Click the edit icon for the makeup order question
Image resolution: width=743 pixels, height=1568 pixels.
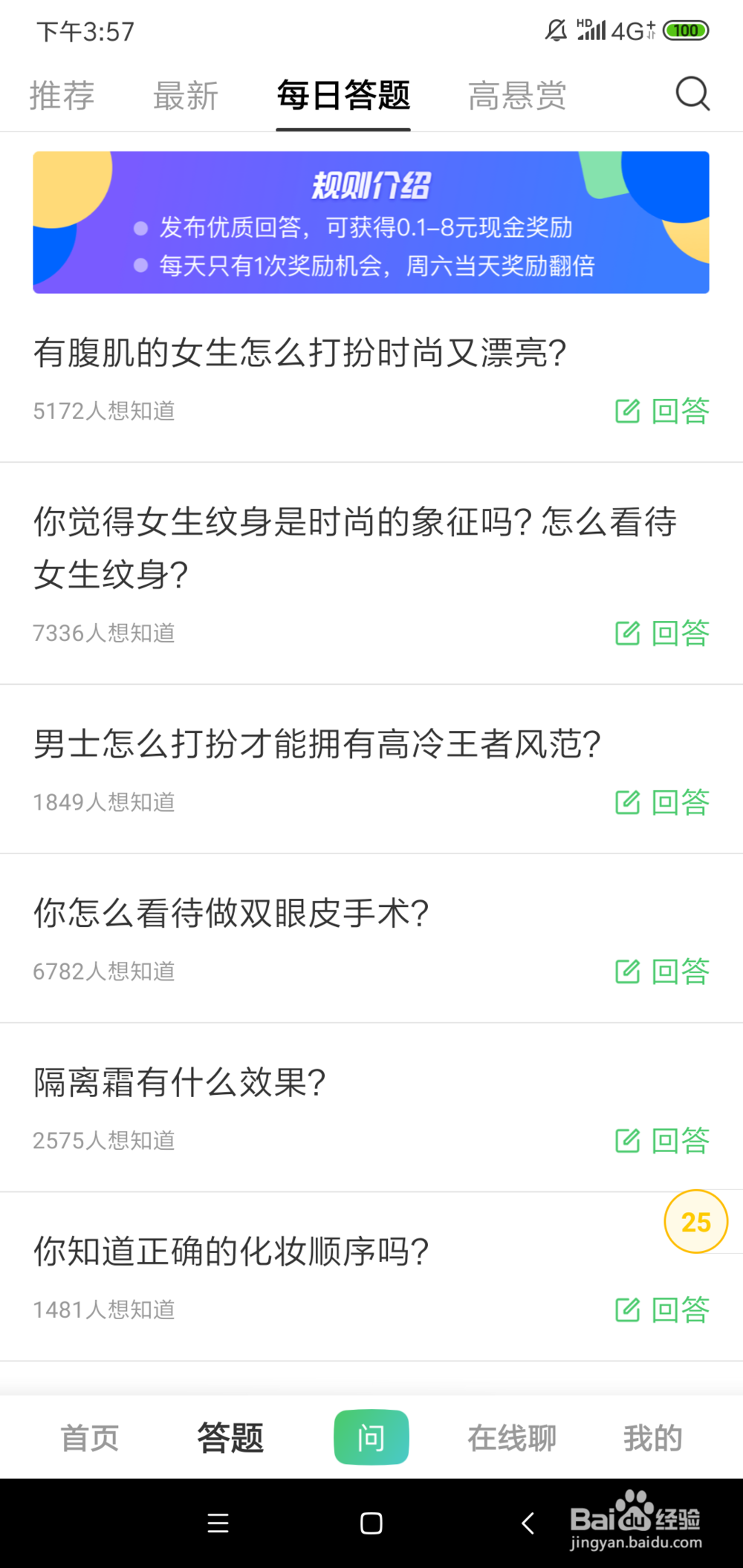pyautogui.click(x=628, y=1310)
